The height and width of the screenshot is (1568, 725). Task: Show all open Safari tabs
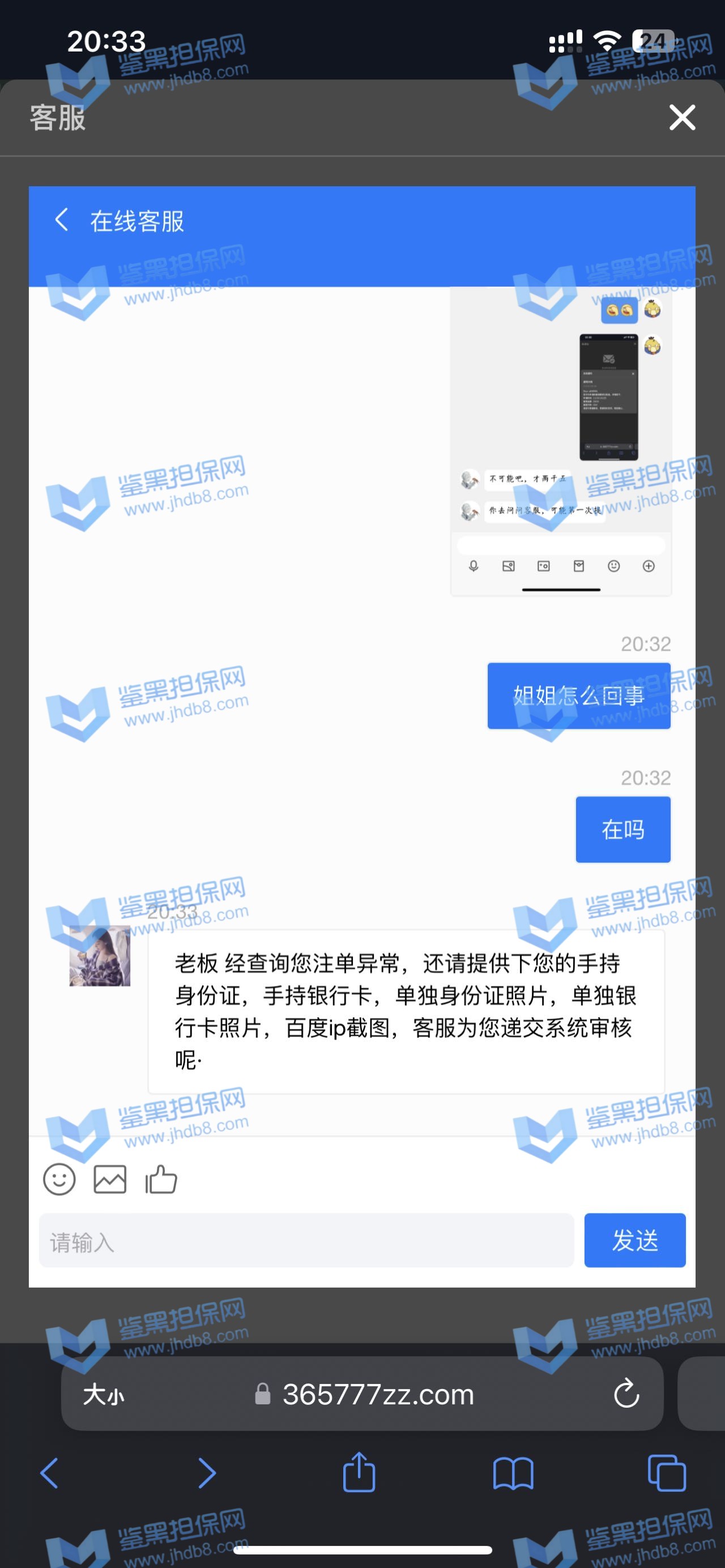(667, 1473)
